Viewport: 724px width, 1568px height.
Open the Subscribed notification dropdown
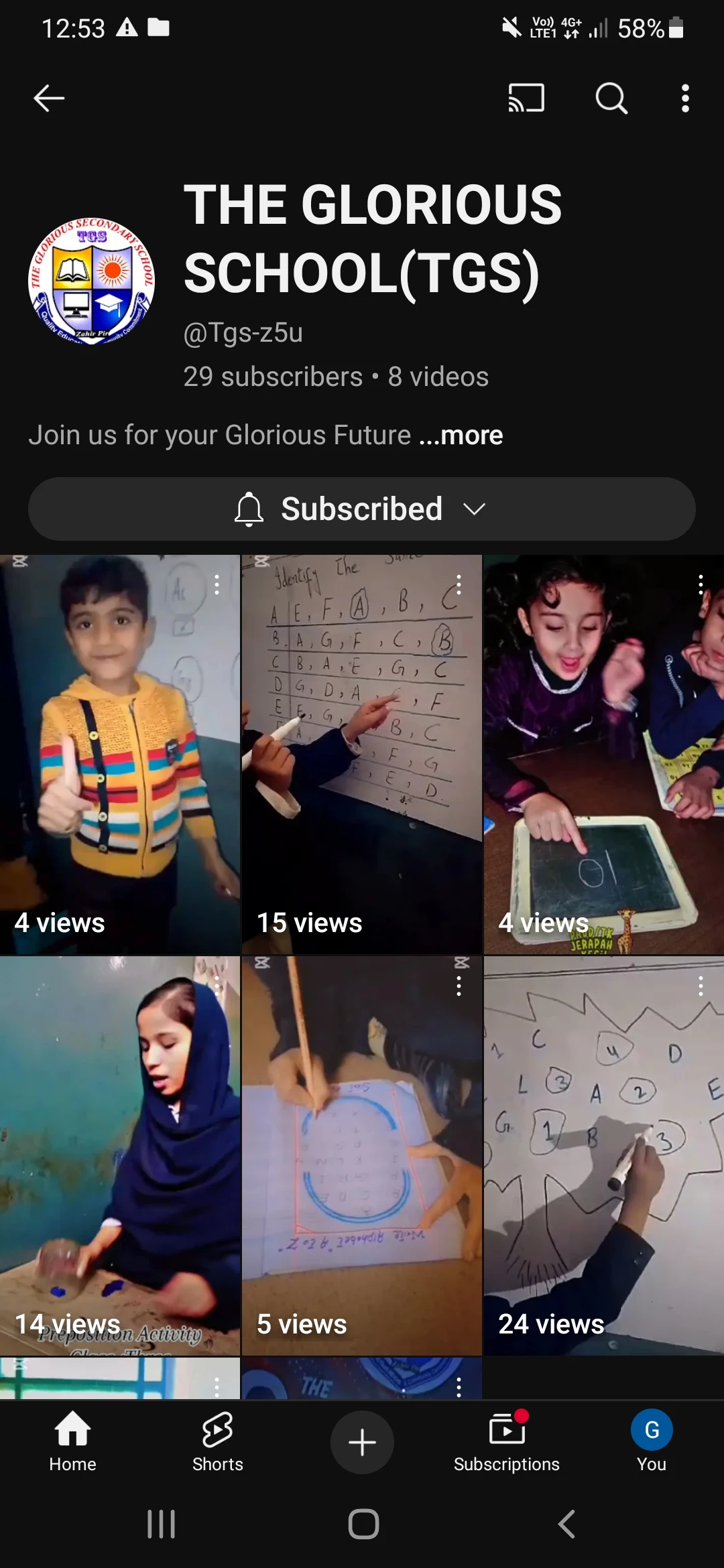tap(362, 509)
